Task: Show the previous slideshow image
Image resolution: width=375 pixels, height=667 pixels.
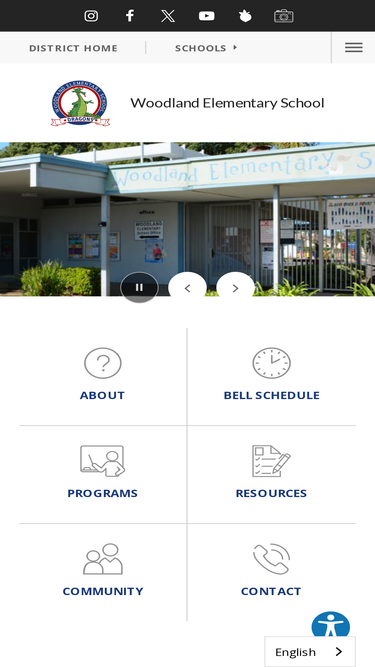Action: point(188,288)
